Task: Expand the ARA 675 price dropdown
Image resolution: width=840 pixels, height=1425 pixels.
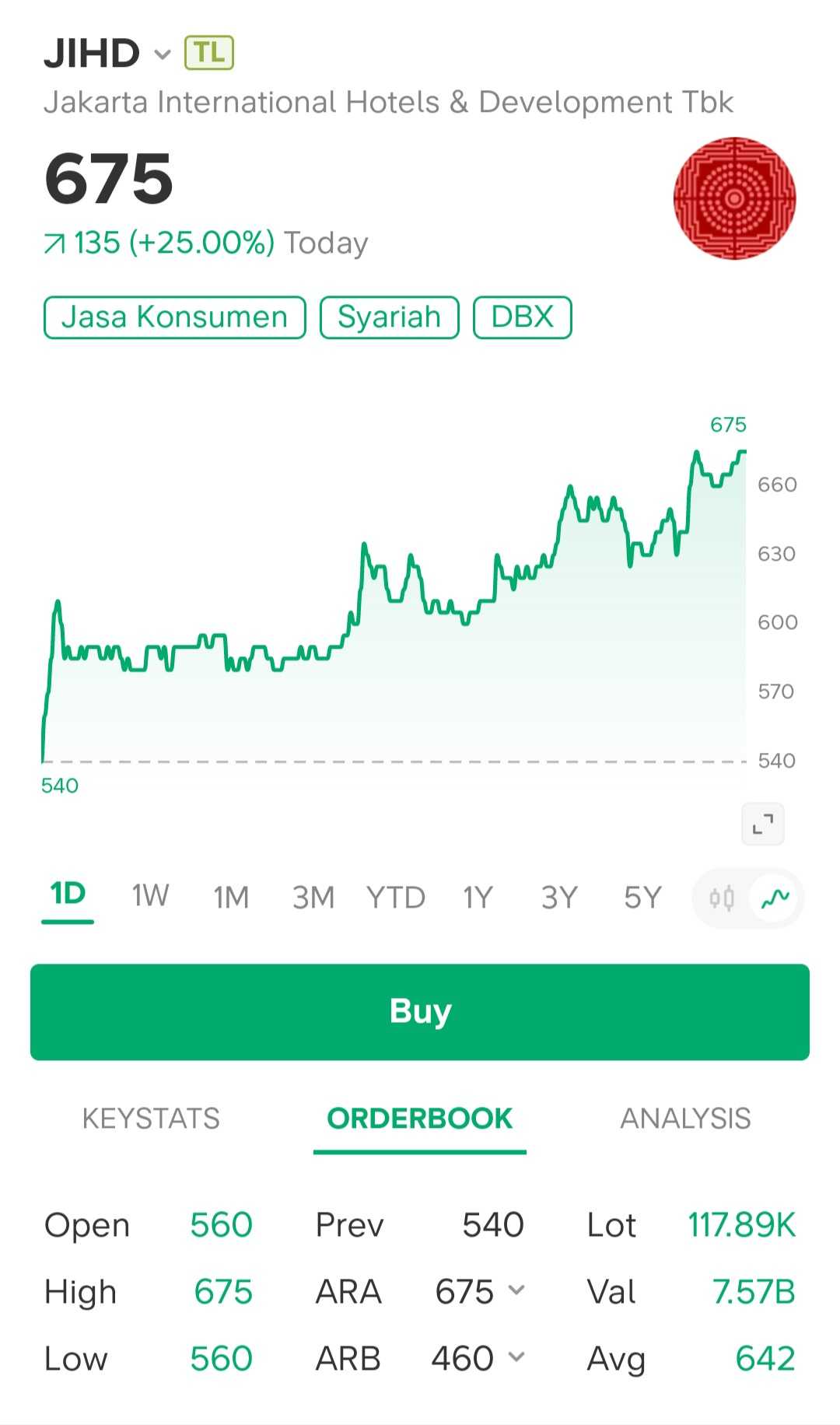Action: click(516, 1291)
